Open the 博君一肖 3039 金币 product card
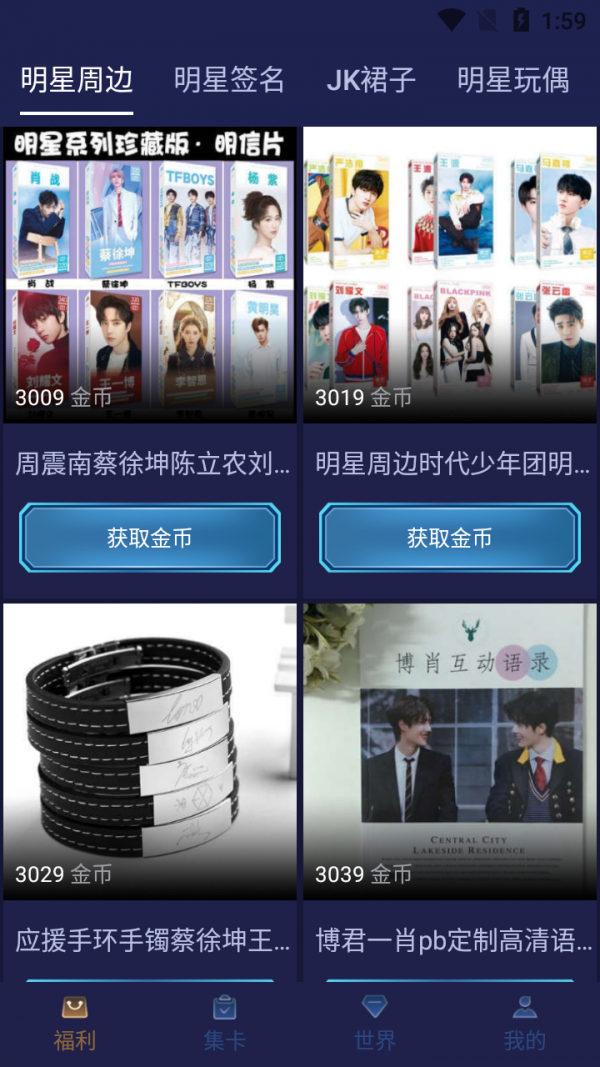This screenshot has height=1067, width=600. pyautogui.click(x=450, y=750)
